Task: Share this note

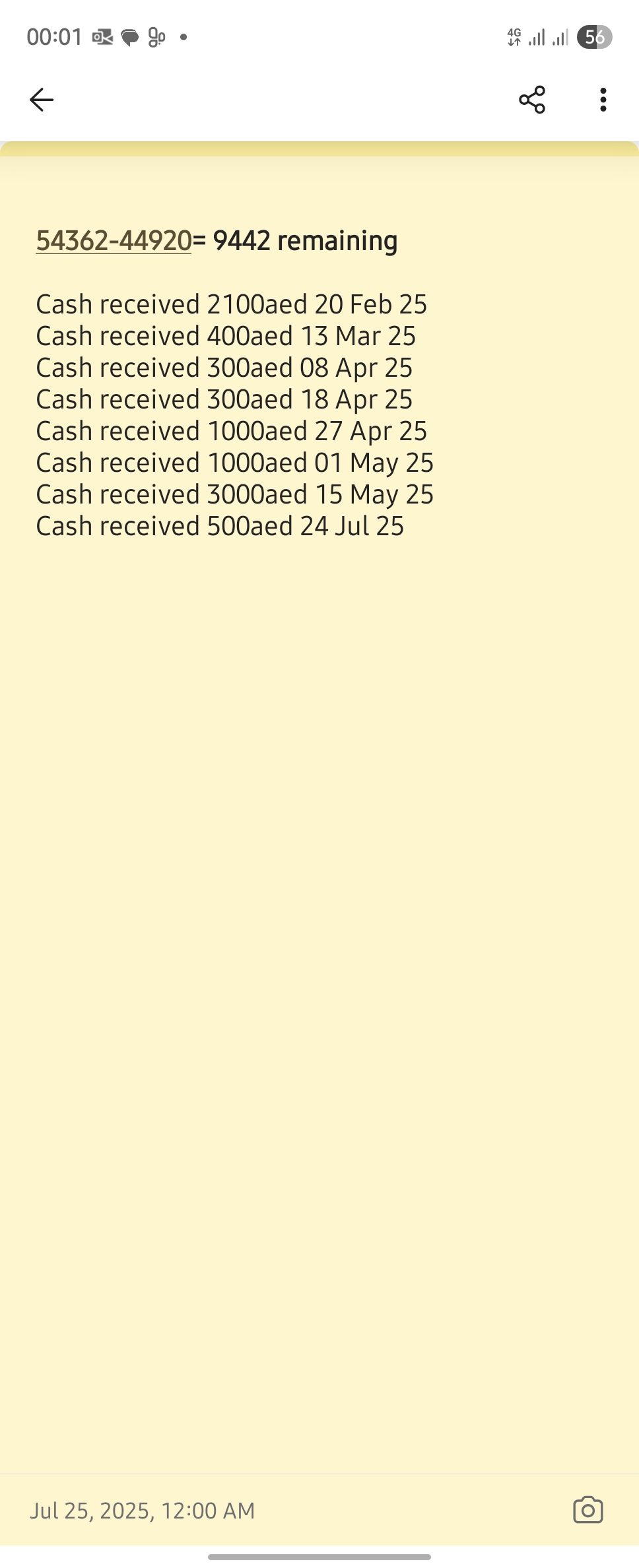Action: (x=531, y=100)
